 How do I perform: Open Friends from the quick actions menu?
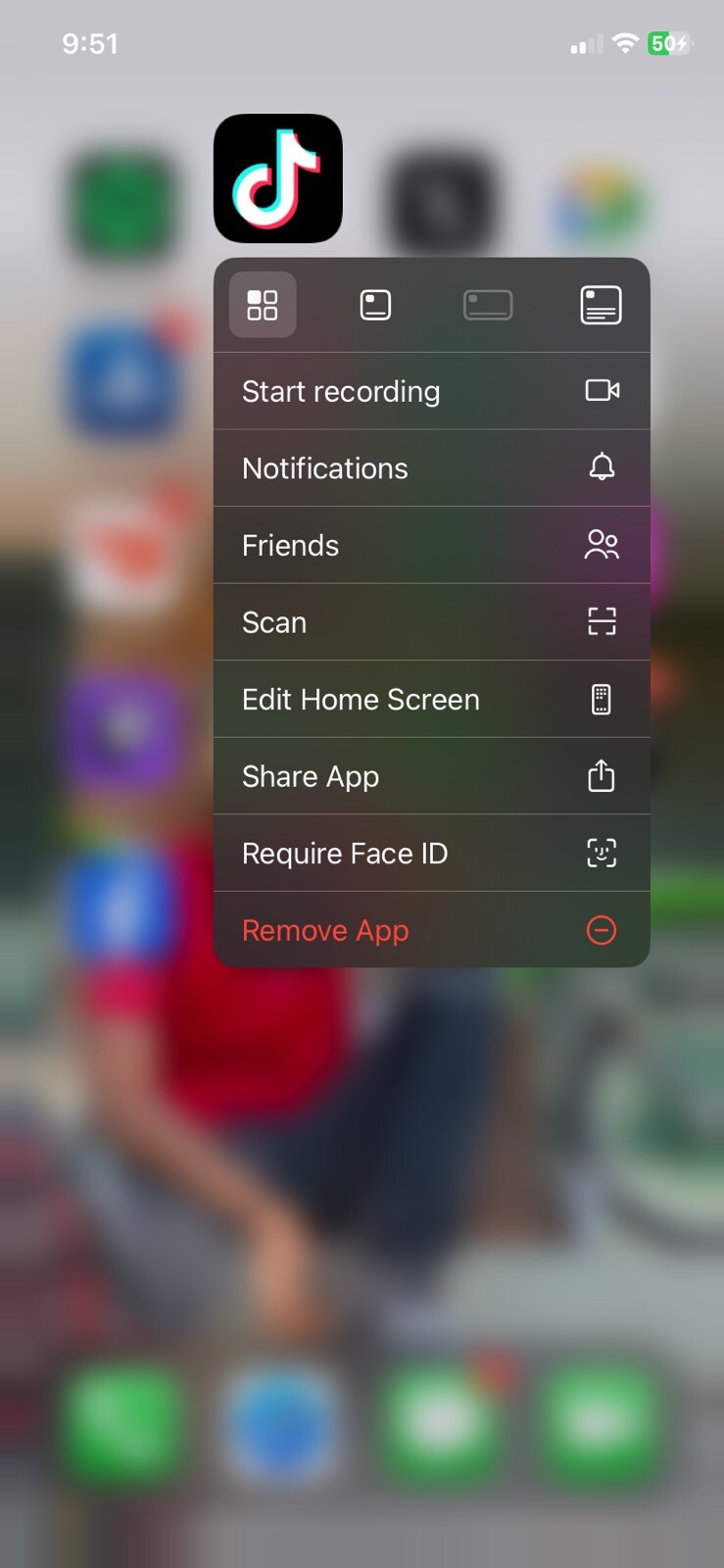point(290,545)
